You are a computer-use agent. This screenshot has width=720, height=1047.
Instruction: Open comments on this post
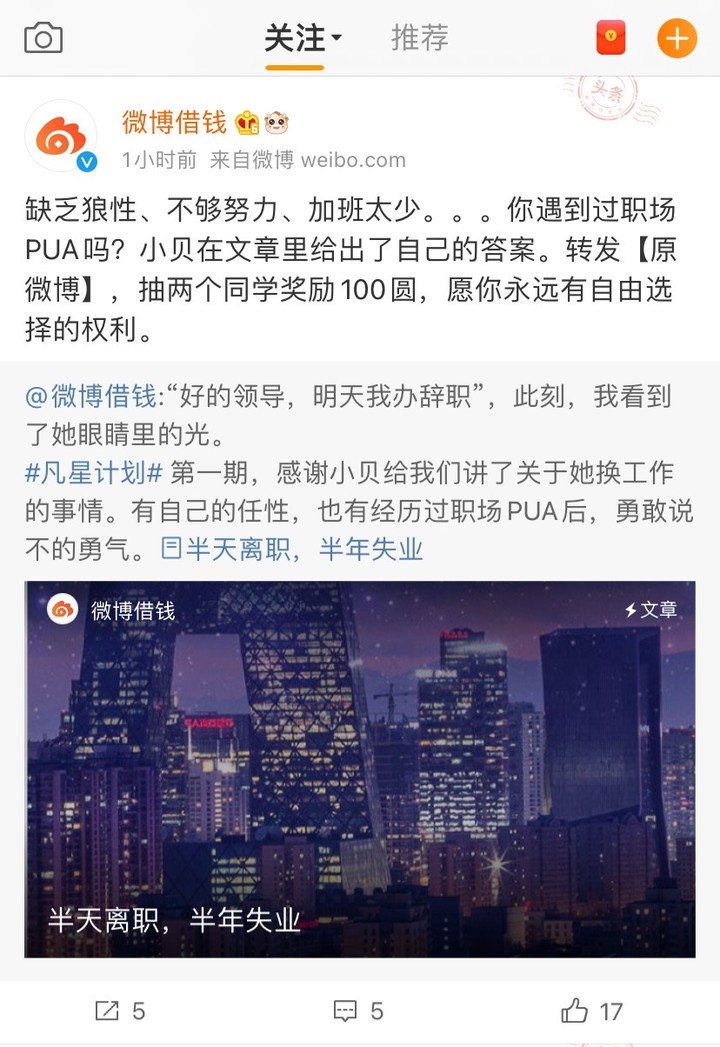click(x=359, y=1011)
